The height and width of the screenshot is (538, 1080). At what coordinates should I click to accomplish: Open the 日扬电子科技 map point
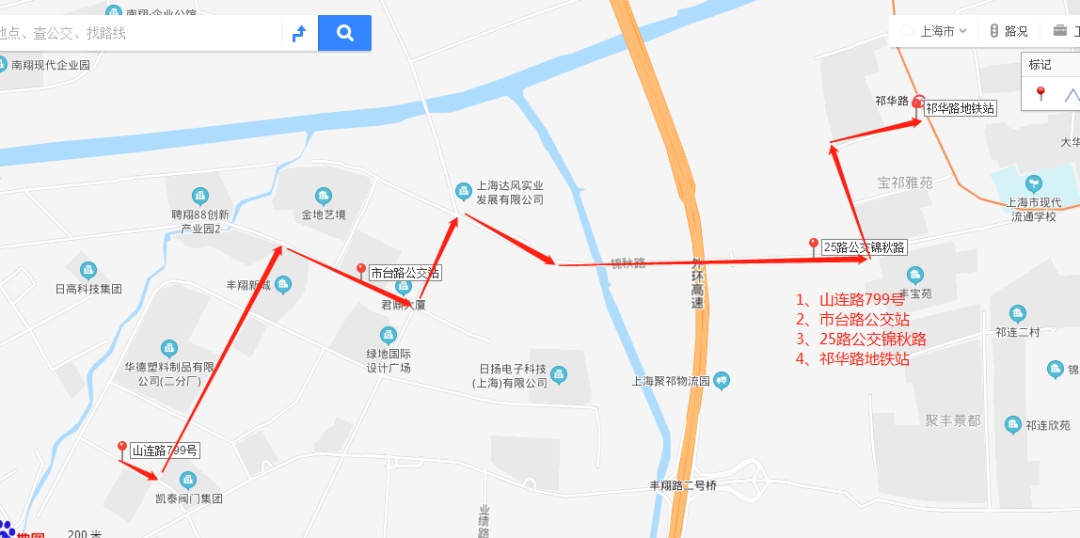pos(558,375)
